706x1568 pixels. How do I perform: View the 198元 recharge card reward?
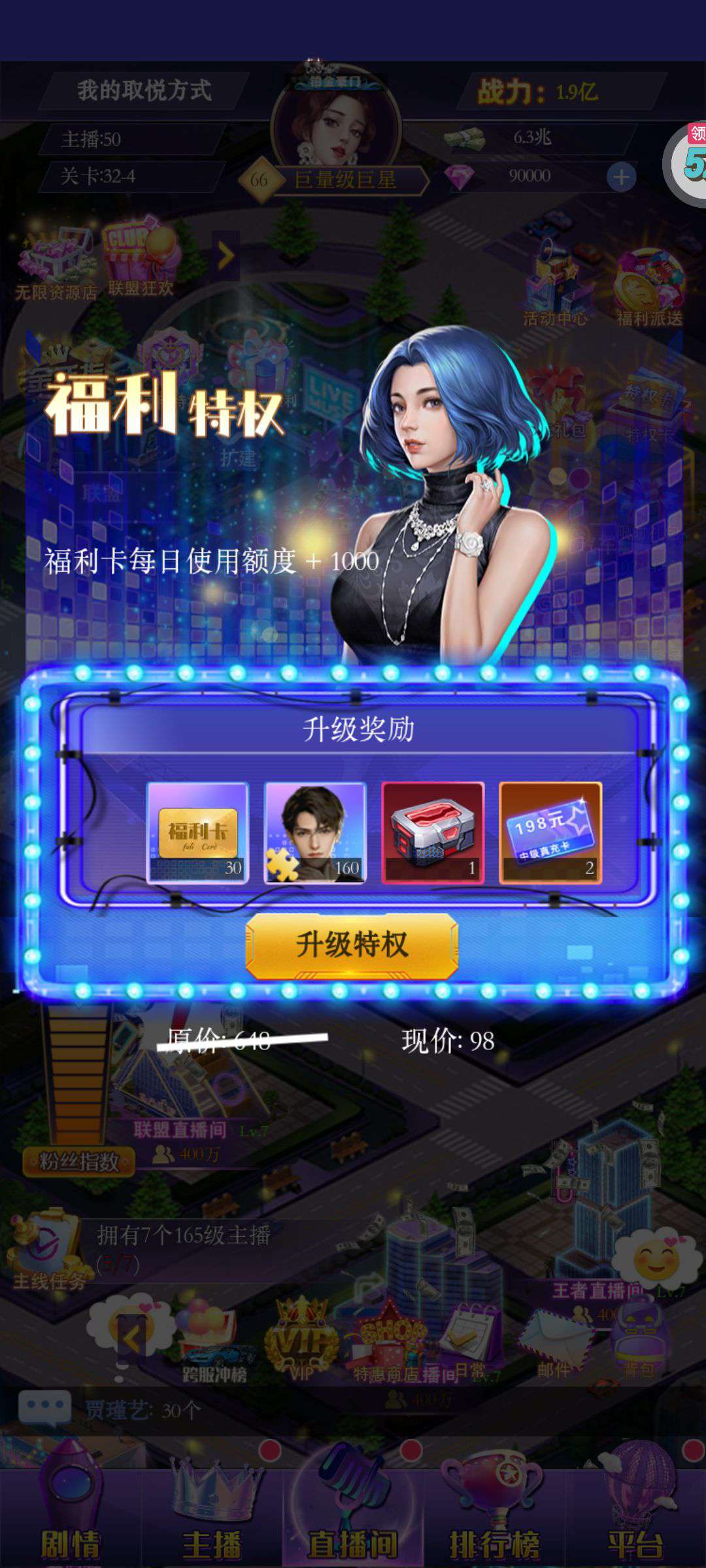click(x=550, y=833)
